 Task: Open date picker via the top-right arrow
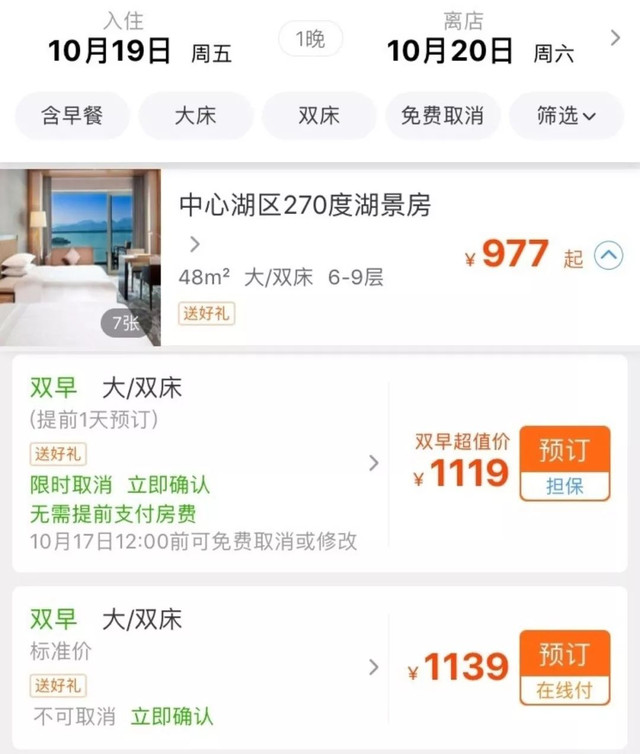(x=615, y=38)
